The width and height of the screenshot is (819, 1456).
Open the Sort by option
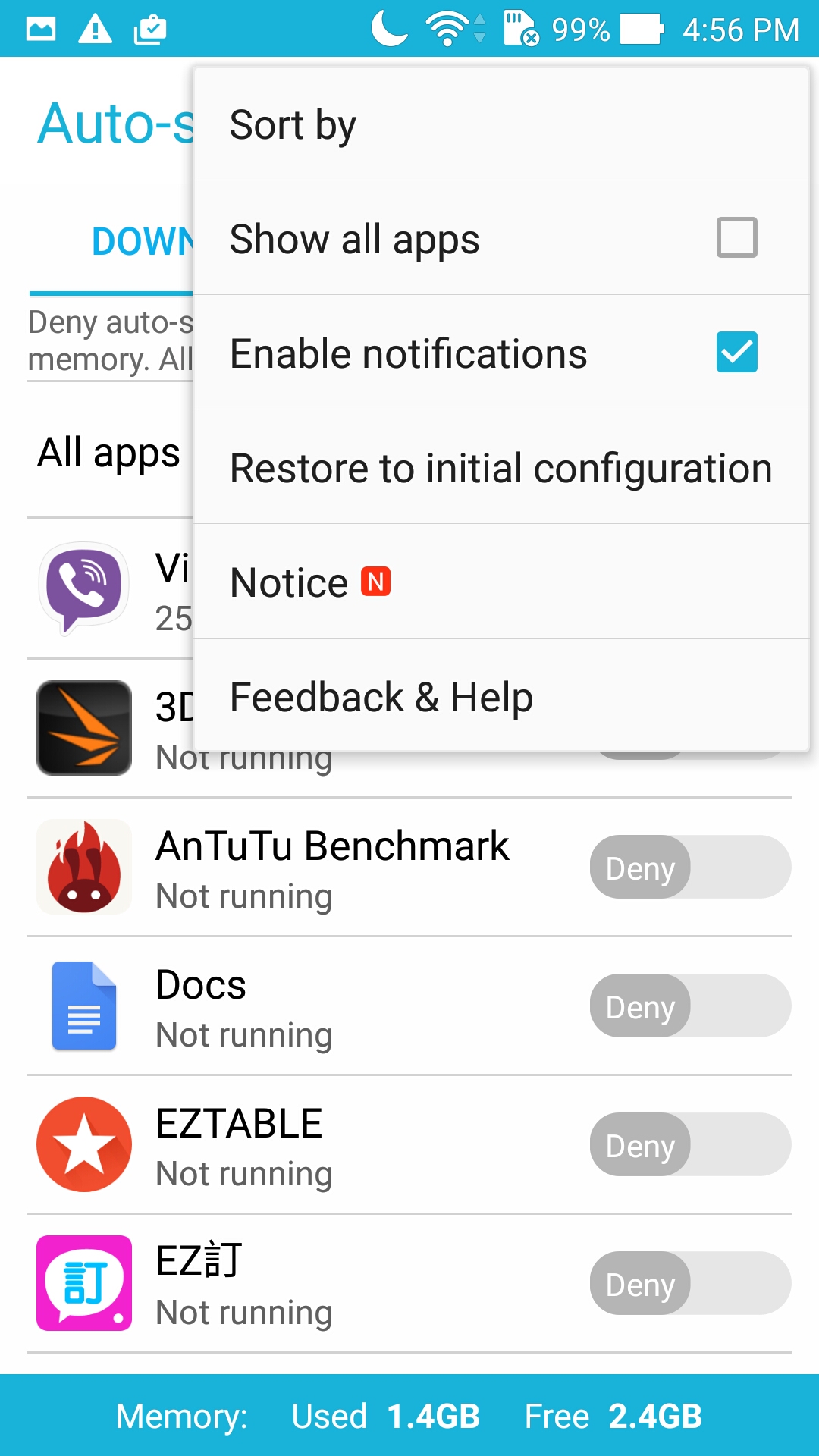[x=500, y=125]
